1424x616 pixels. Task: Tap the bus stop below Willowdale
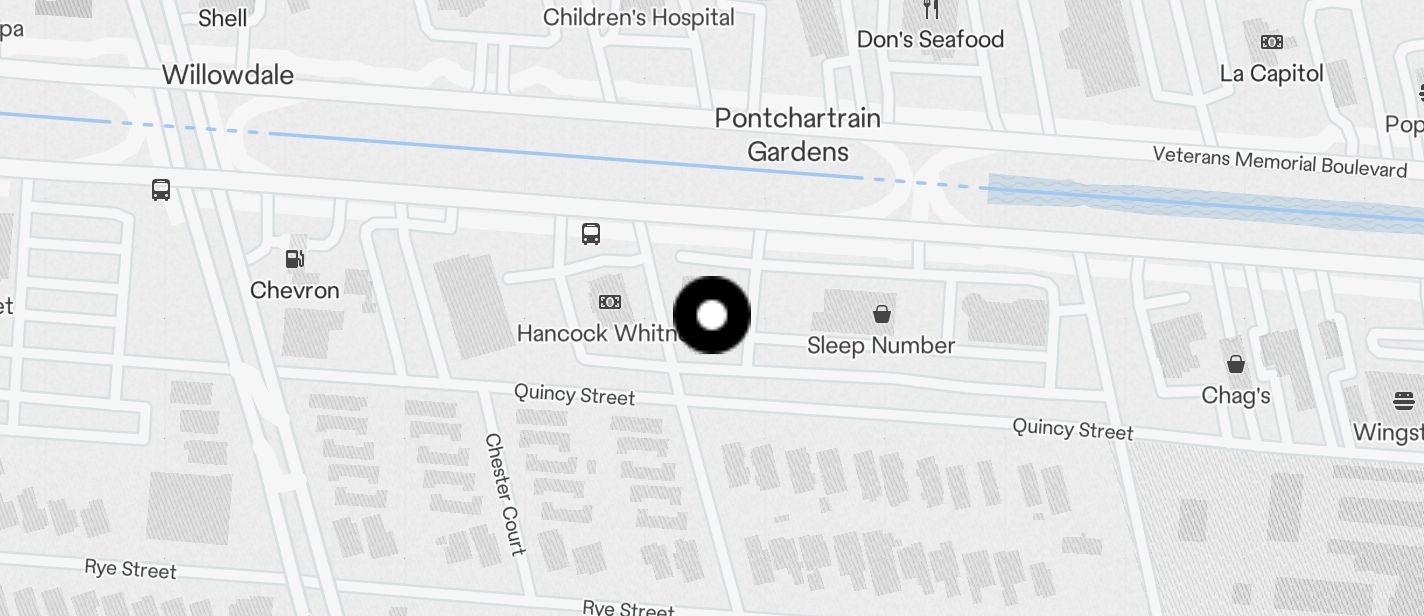pos(161,189)
